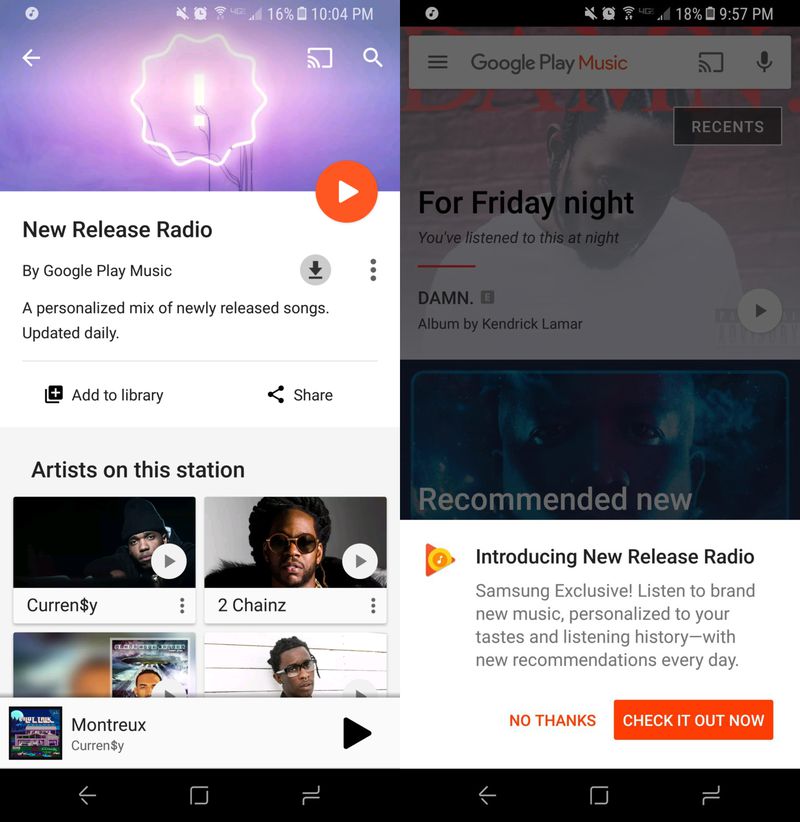Play the DAMN. album by Kendrick Lamar
Screen dimensions: 800x822
[x=760, y=310]
